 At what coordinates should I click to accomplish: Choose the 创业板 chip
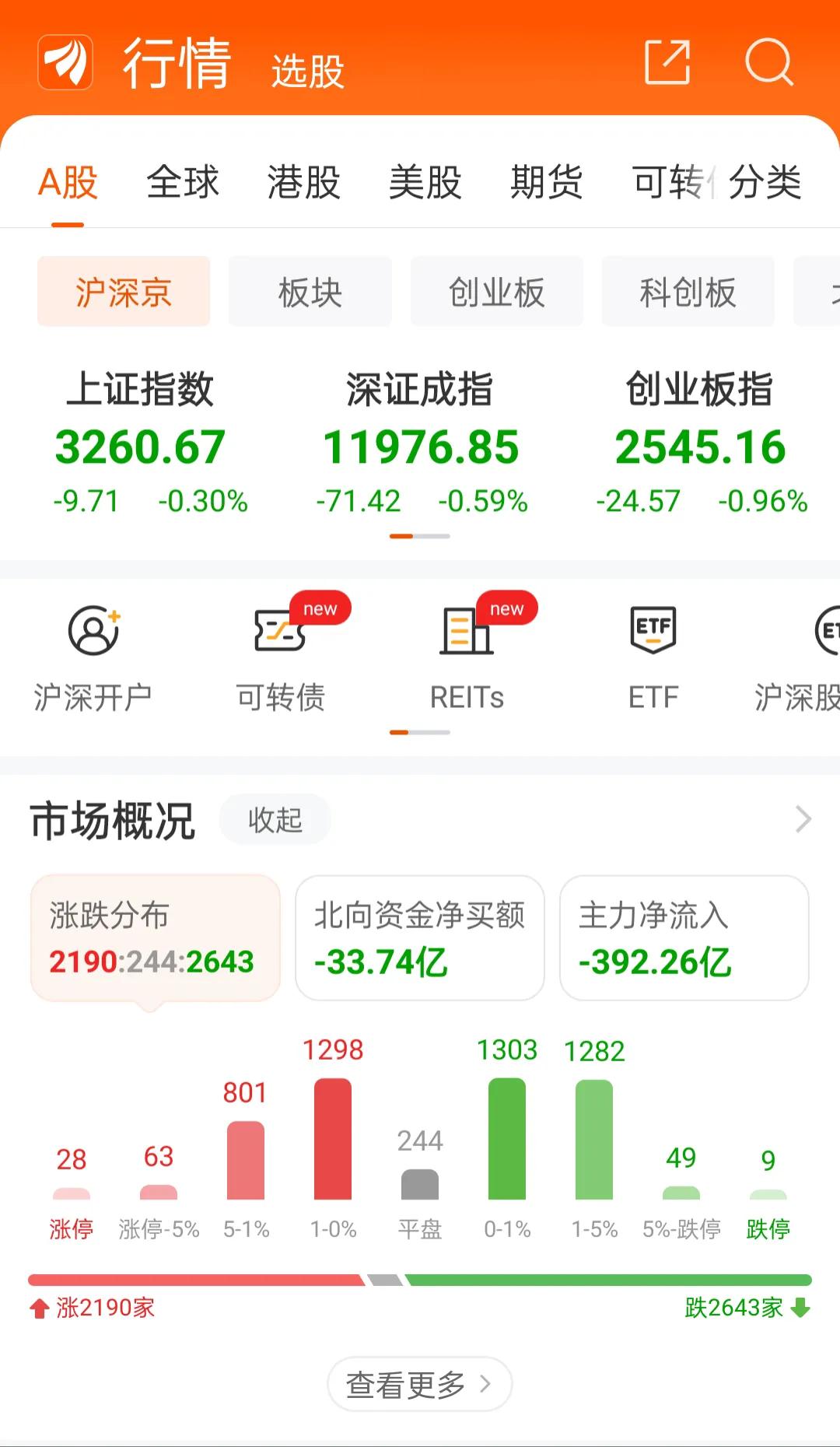(x=497, y=292)
